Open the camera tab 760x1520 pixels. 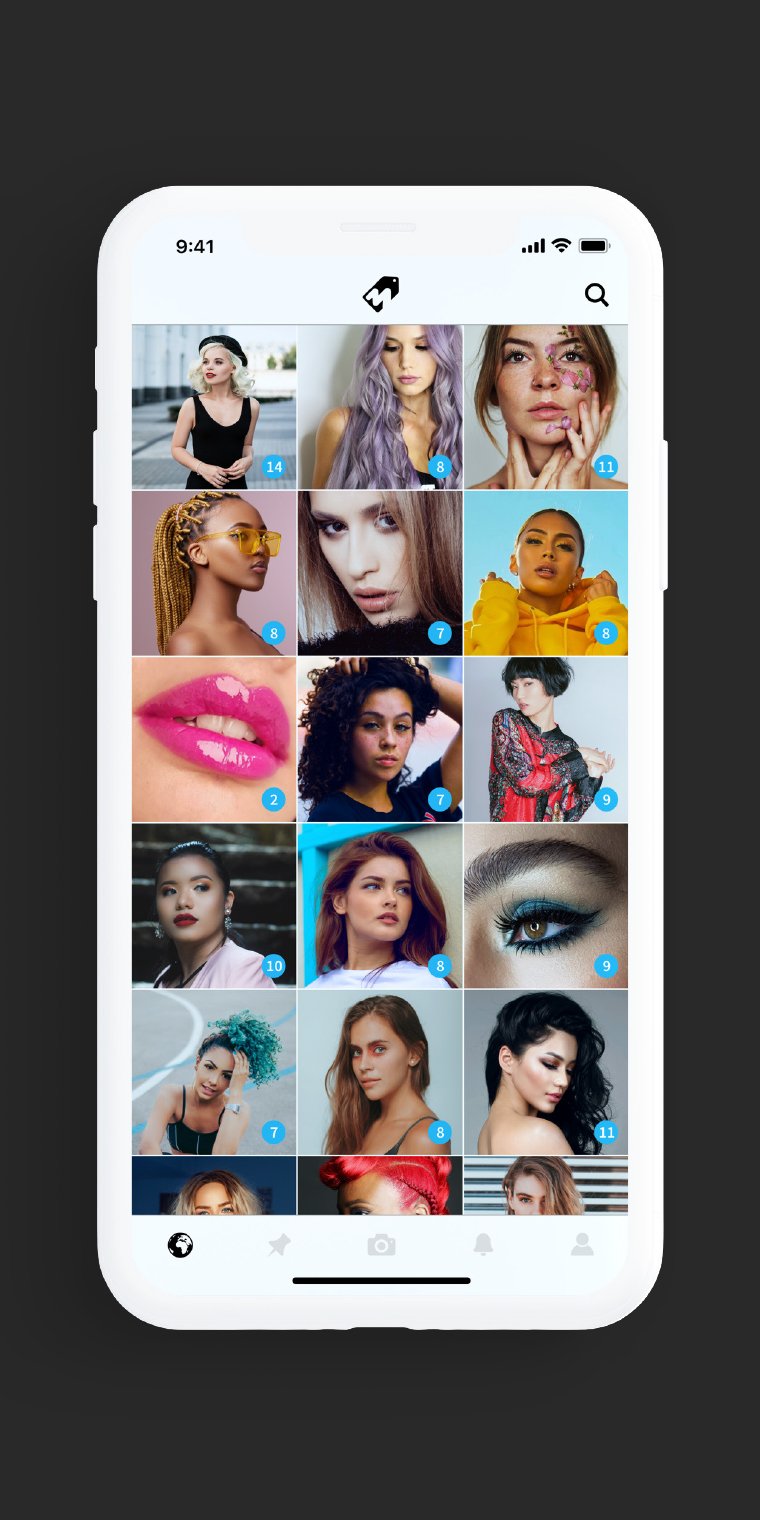381,1245
